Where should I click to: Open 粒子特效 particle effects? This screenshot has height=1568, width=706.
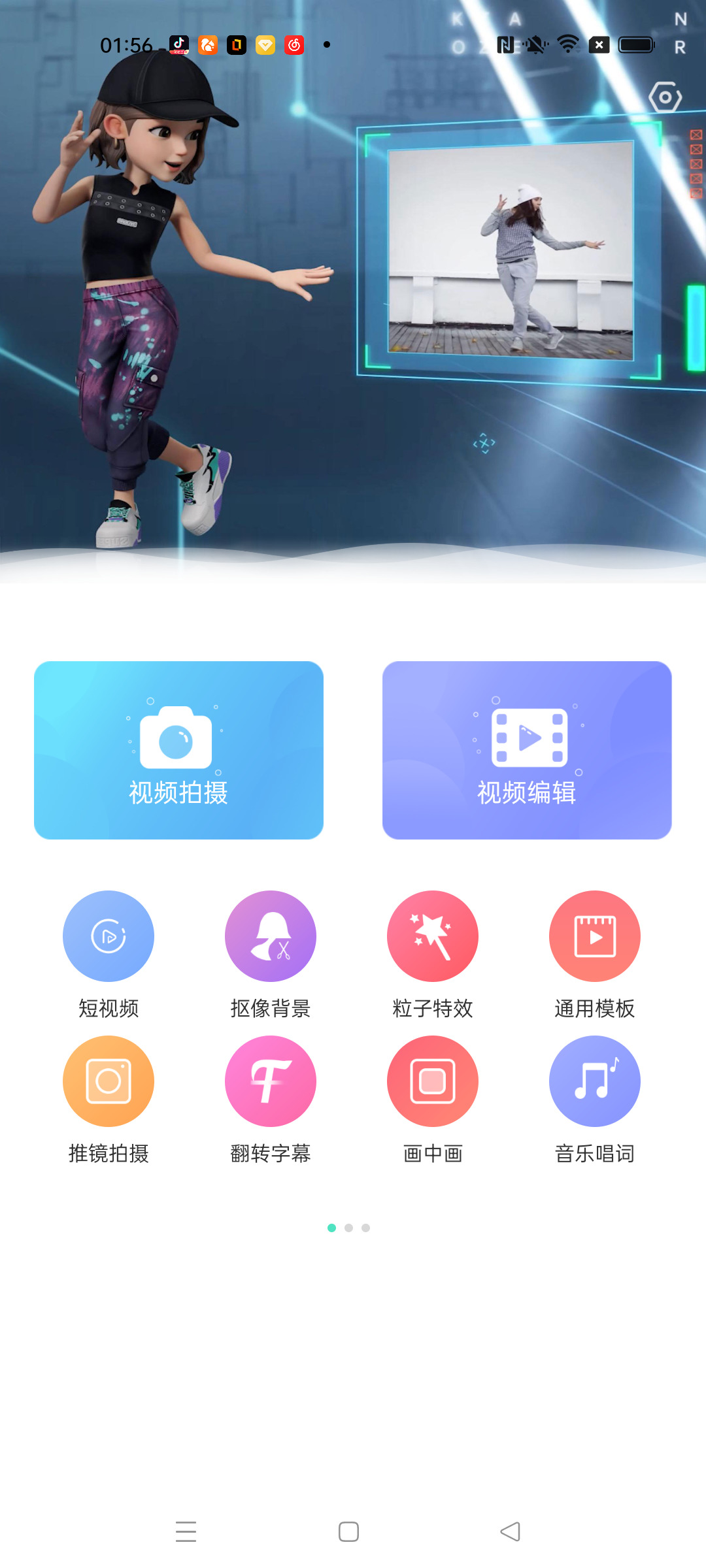(433, 937)
